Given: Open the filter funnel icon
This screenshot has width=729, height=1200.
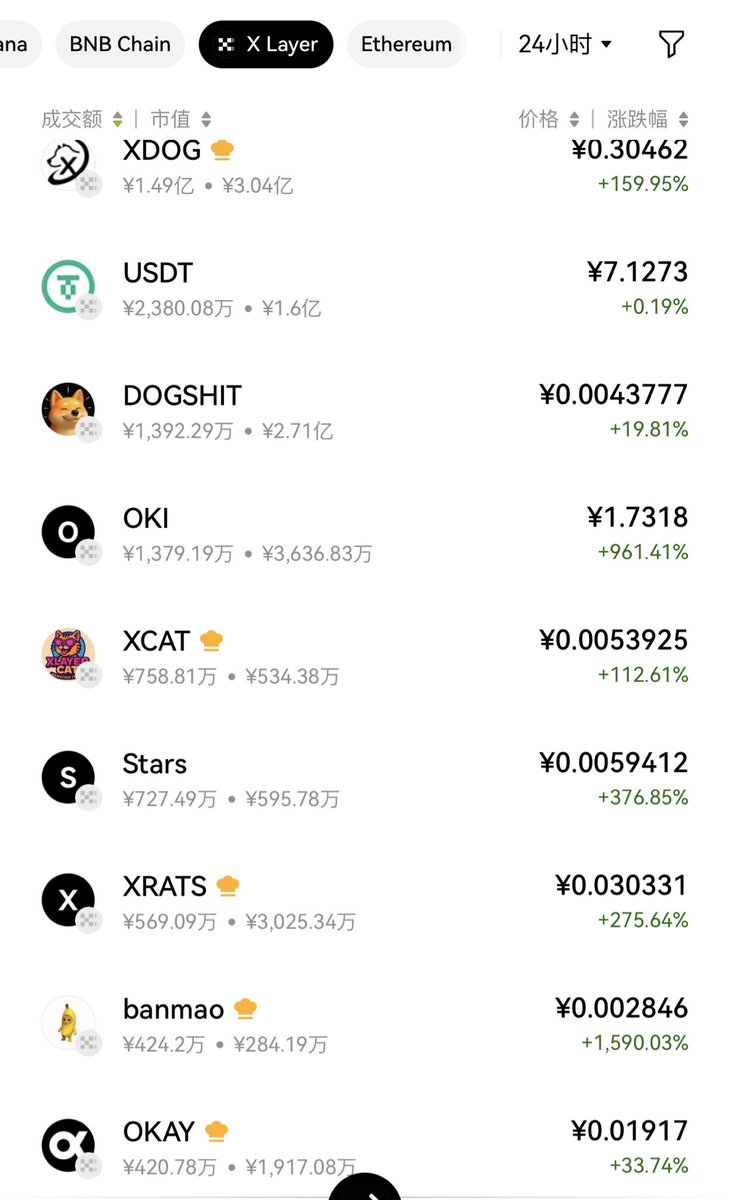Looking at the screenshot, I should 671,44.
